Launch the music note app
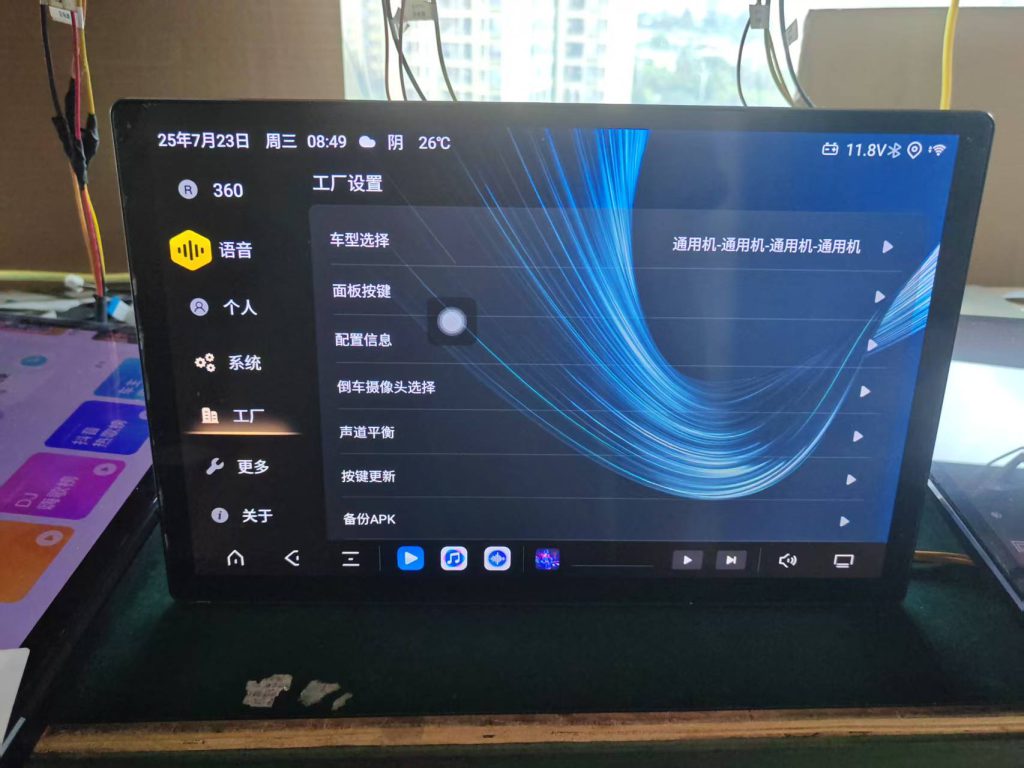 pyautogui.click(x=454, y=558)
